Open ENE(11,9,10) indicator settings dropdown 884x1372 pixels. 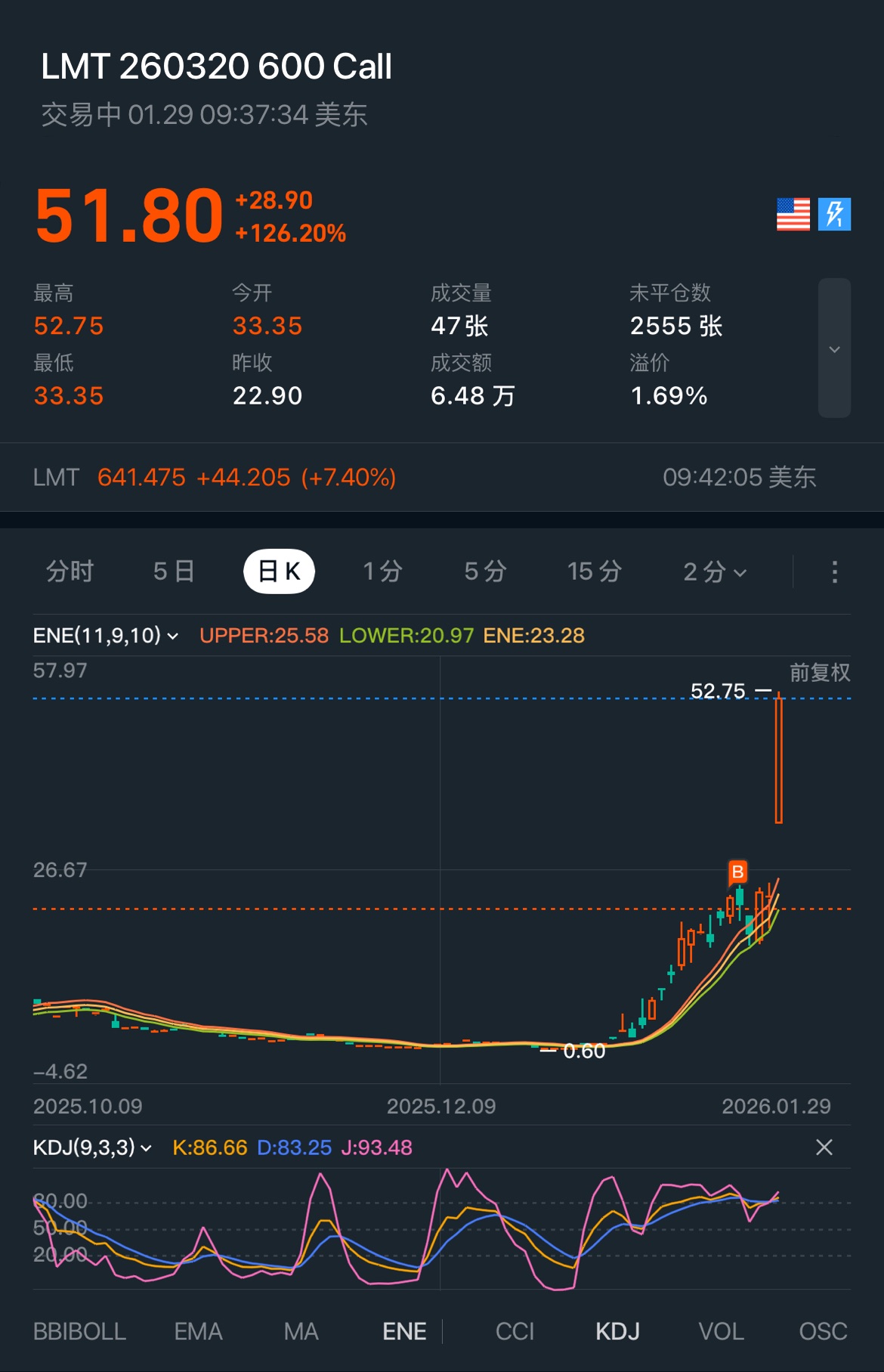coord(106,636)
